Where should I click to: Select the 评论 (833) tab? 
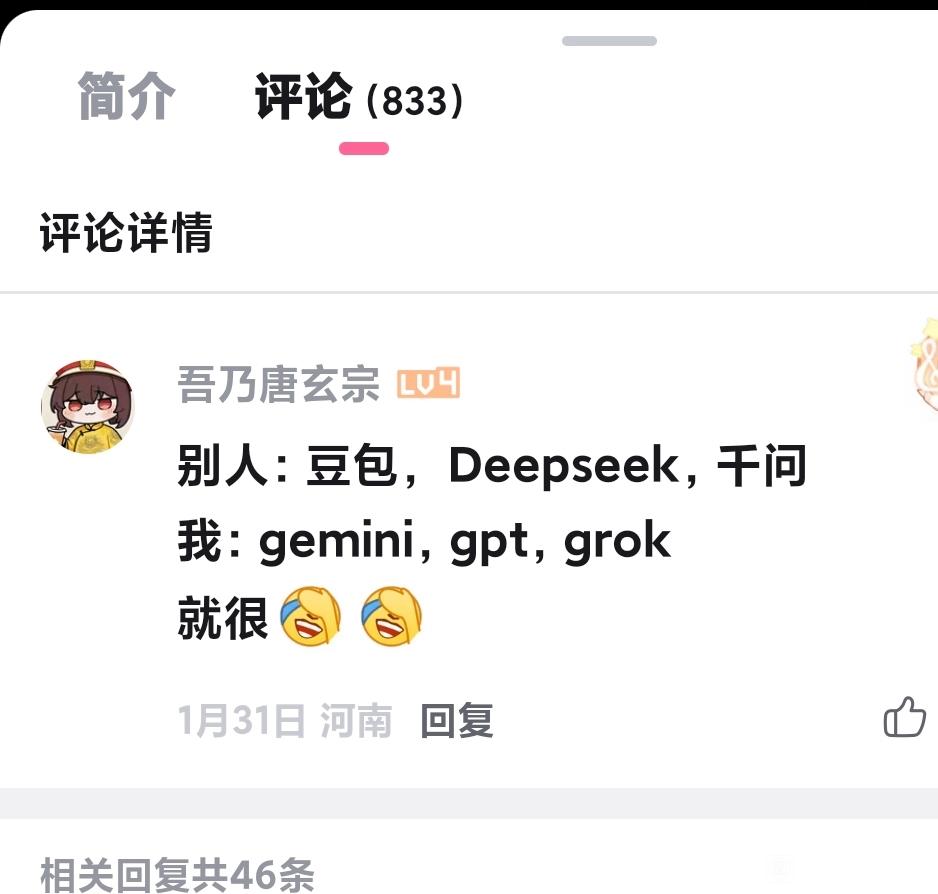pos(360,96)
